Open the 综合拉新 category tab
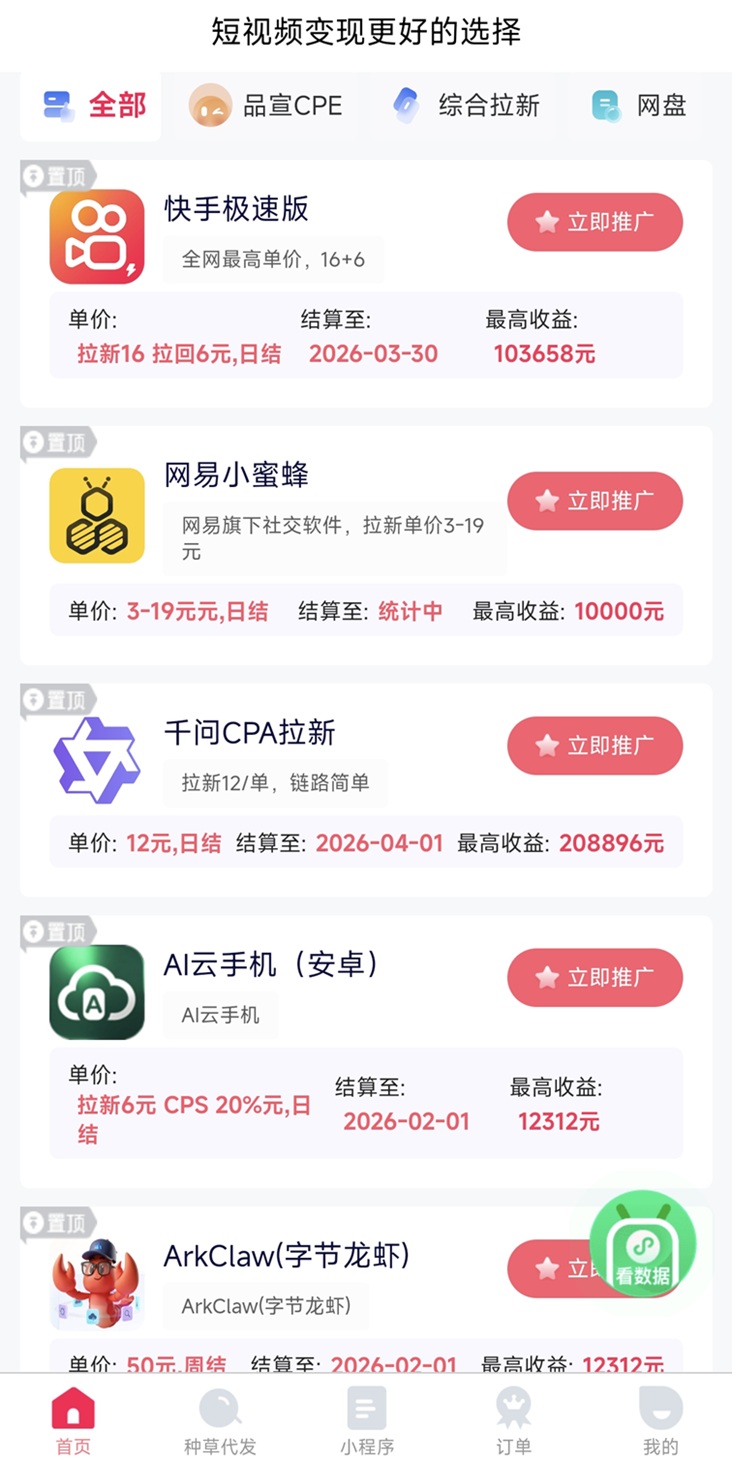This screenshot has width=732, height=1463. coord(467,105)
